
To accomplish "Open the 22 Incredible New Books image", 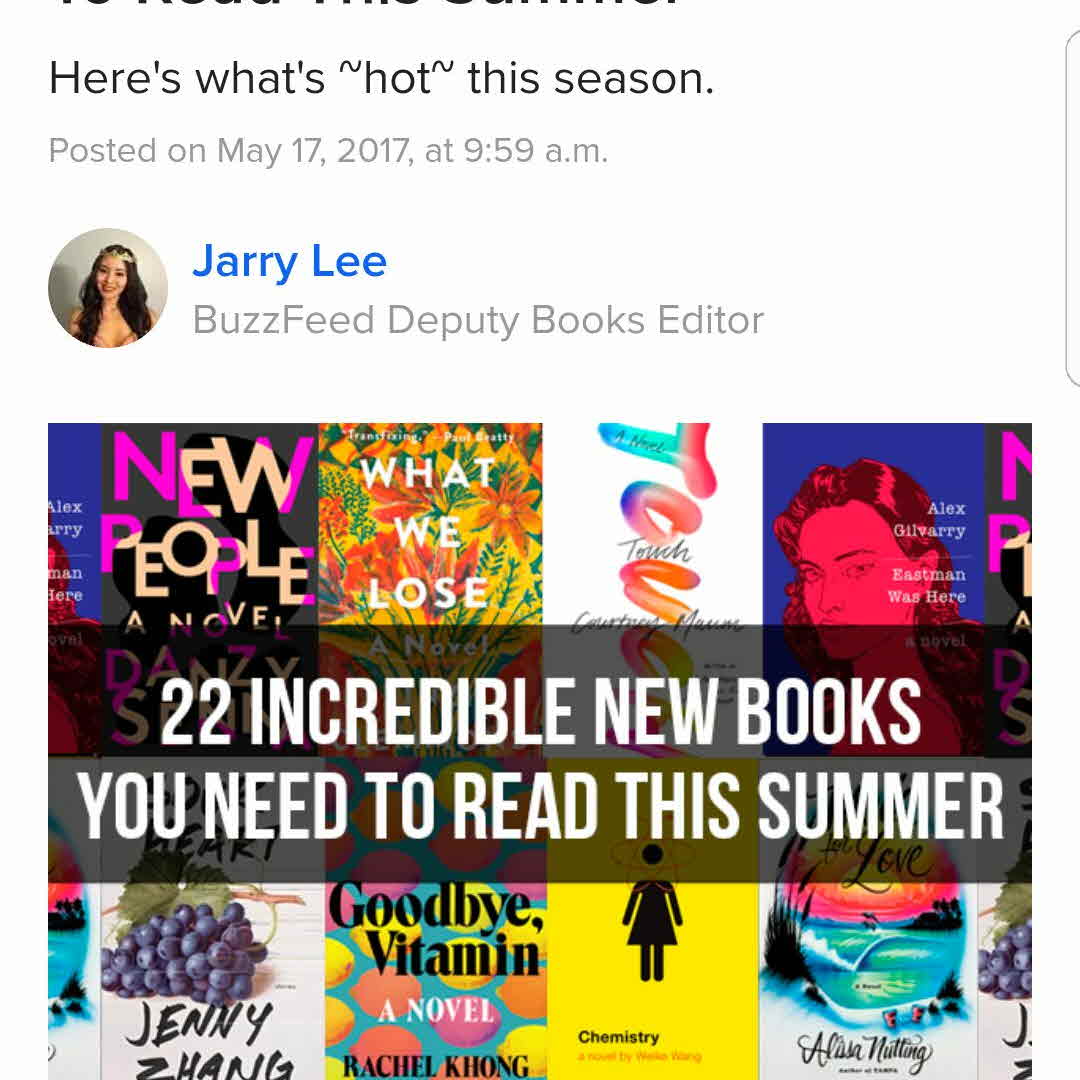I will tap(540, 750).
